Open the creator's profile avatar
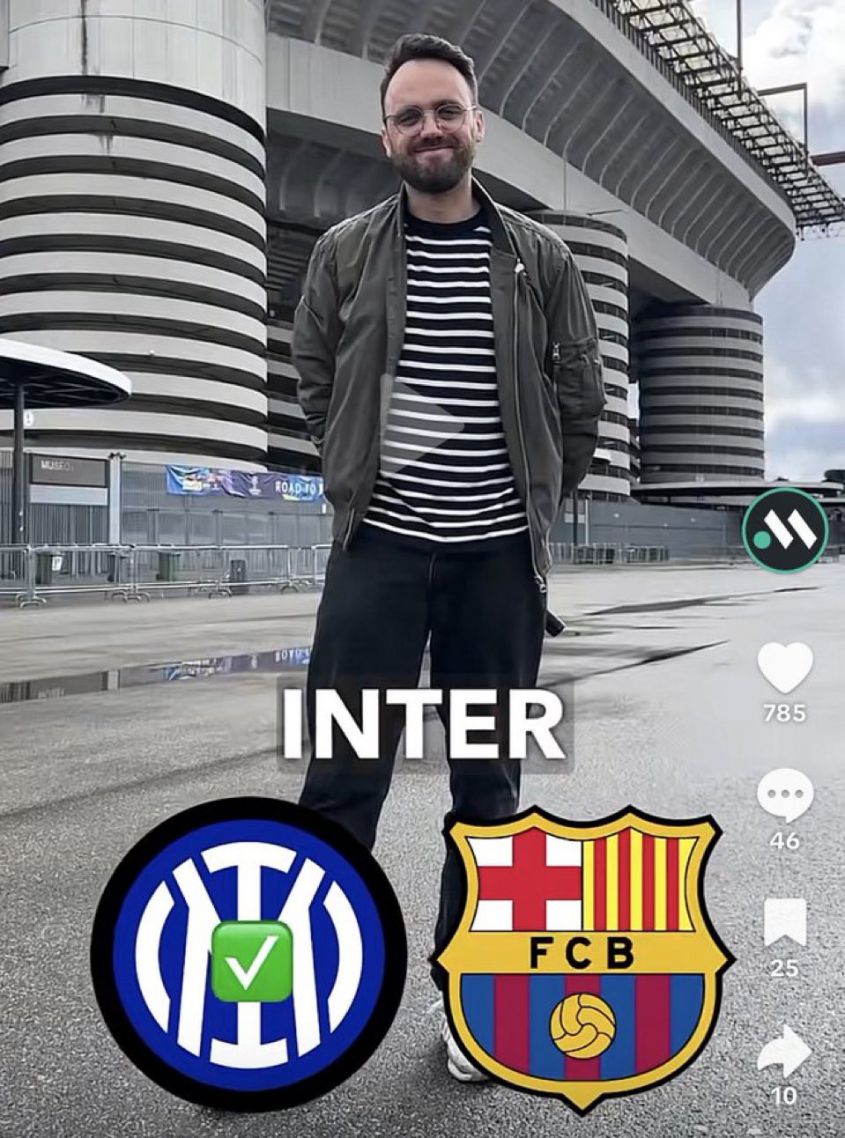Viewport: 845px width, 1138px height. (784, 530)
